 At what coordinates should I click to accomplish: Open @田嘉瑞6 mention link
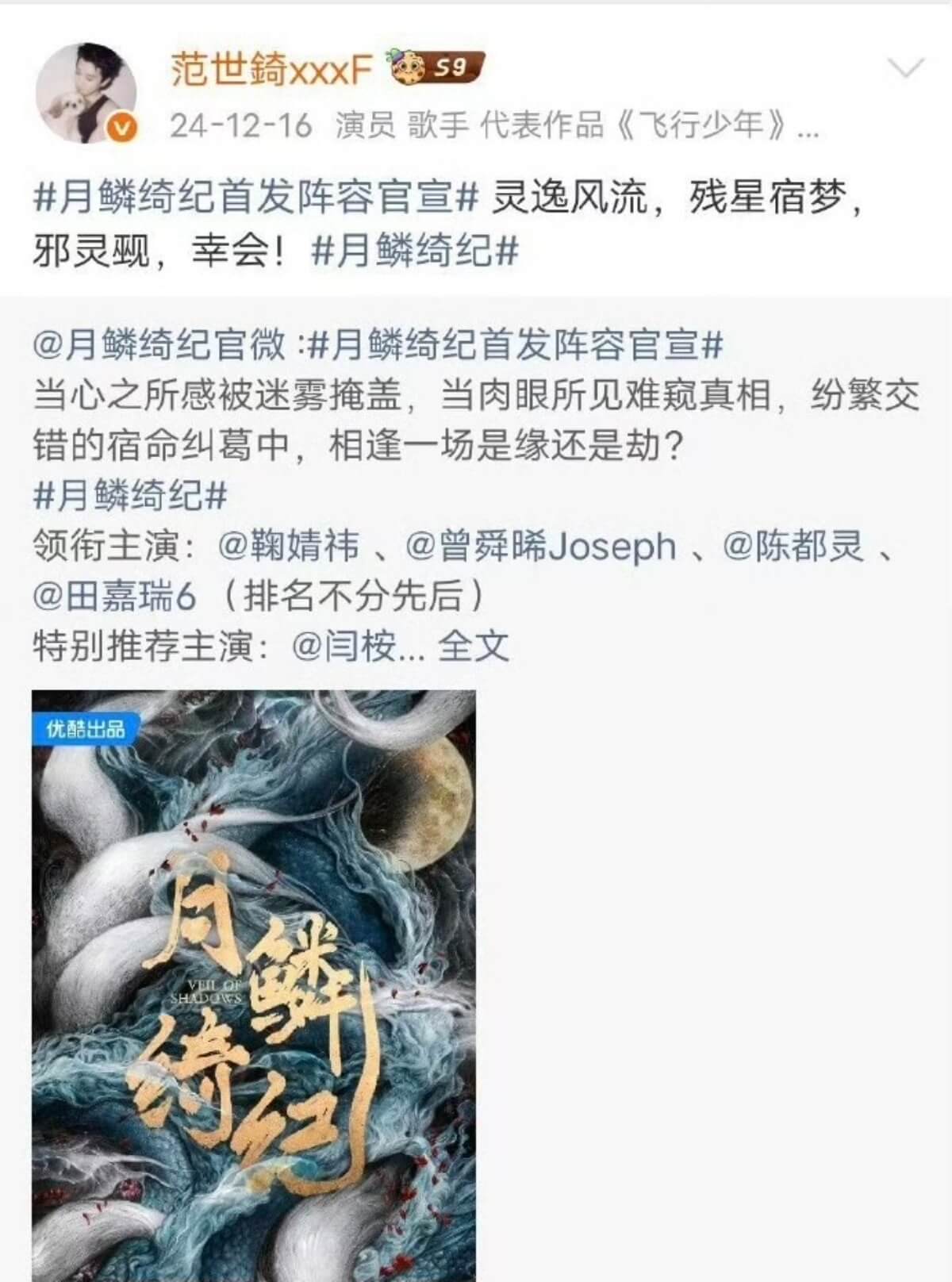coord(113,597)
